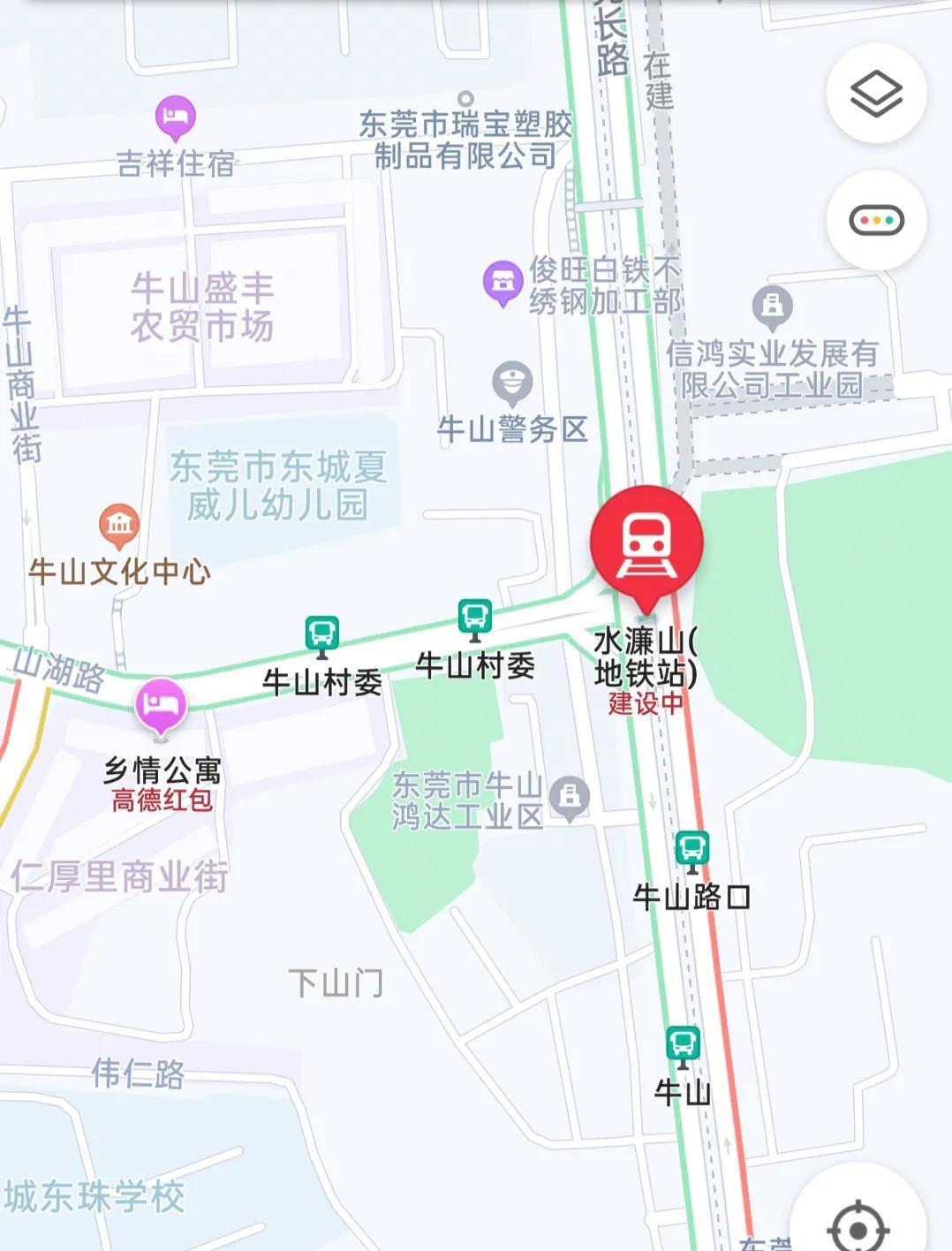Open the 吉祥住宿 hotel marker

click(x=175, y=117)
